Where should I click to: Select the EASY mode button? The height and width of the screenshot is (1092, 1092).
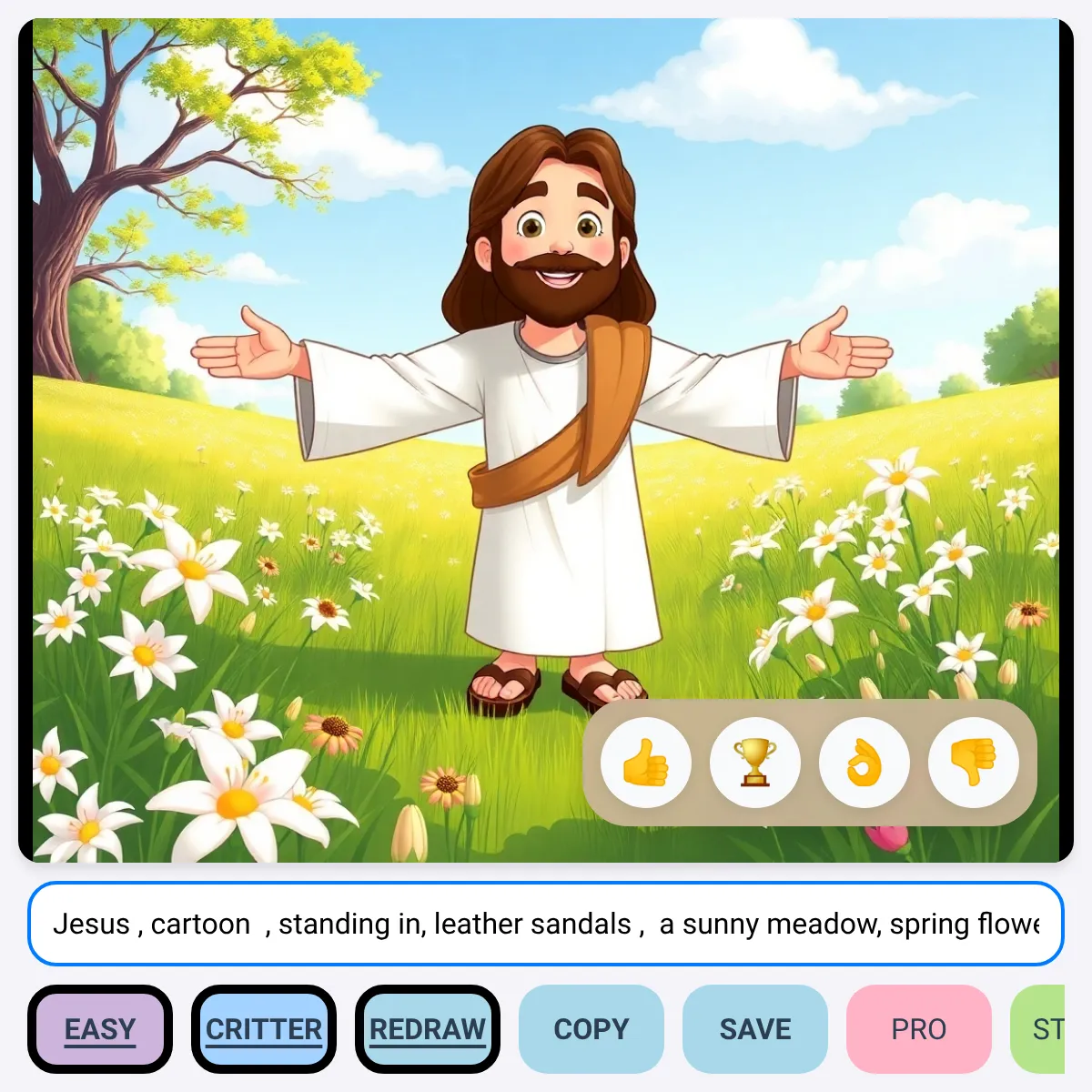point(100,1029)
